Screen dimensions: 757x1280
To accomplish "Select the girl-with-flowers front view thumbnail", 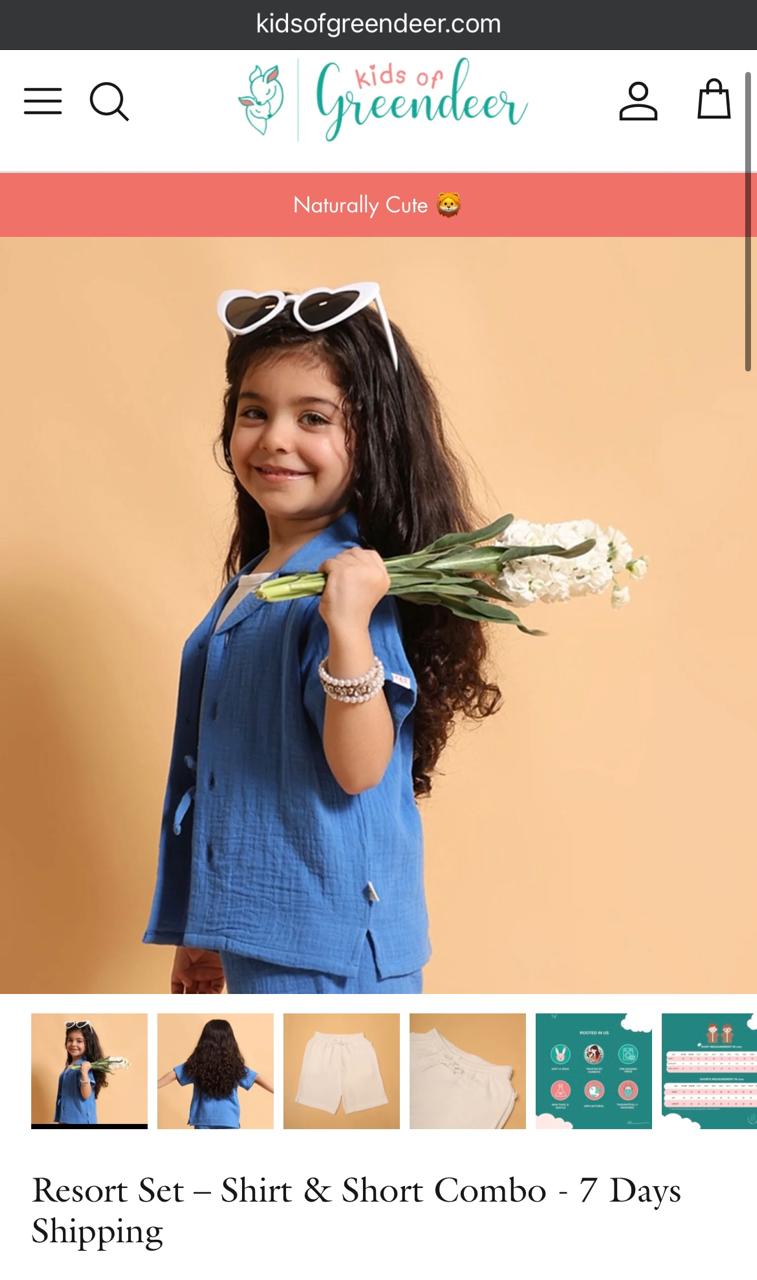I will click(x=89, y=1070).
